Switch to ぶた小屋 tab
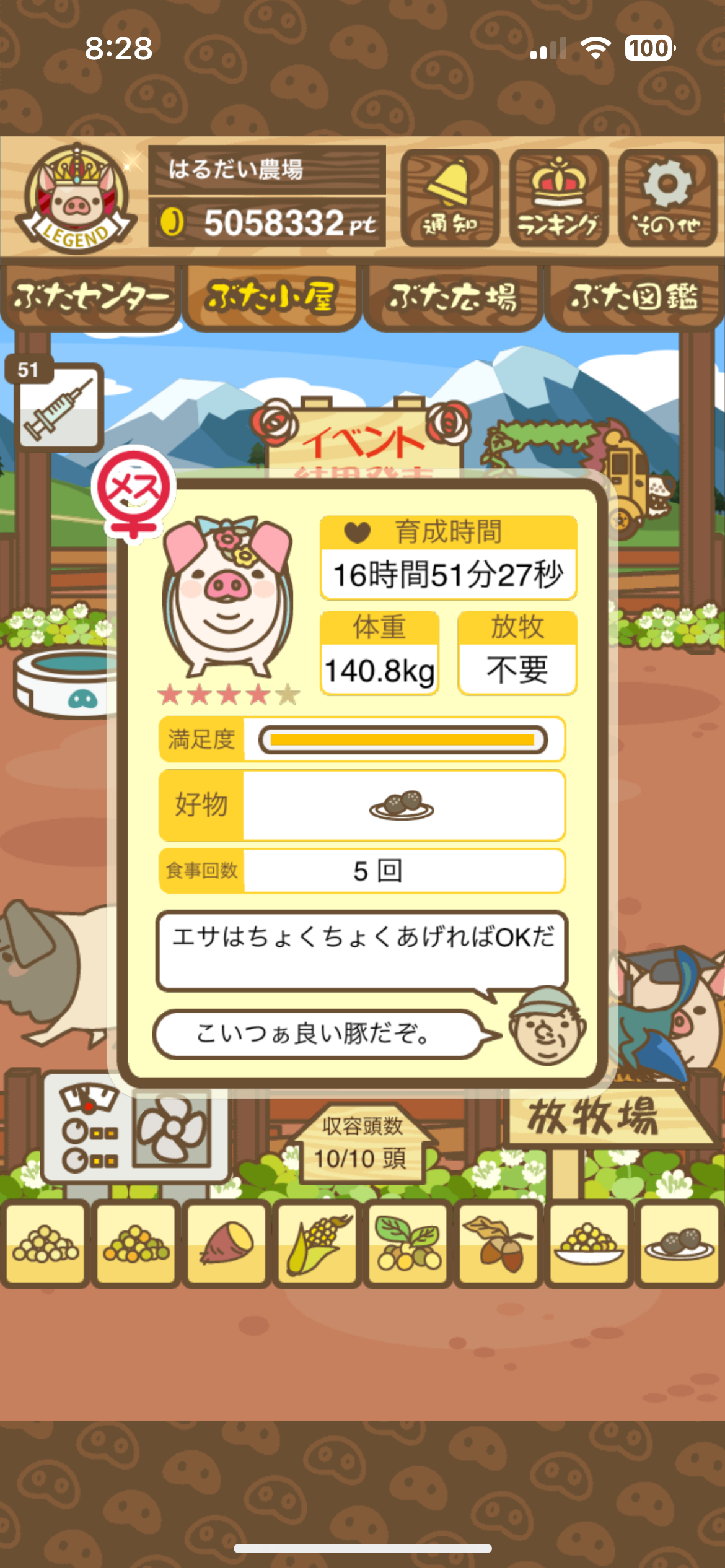Screen dimensions: 725x1568 click(x=271, y=298)
